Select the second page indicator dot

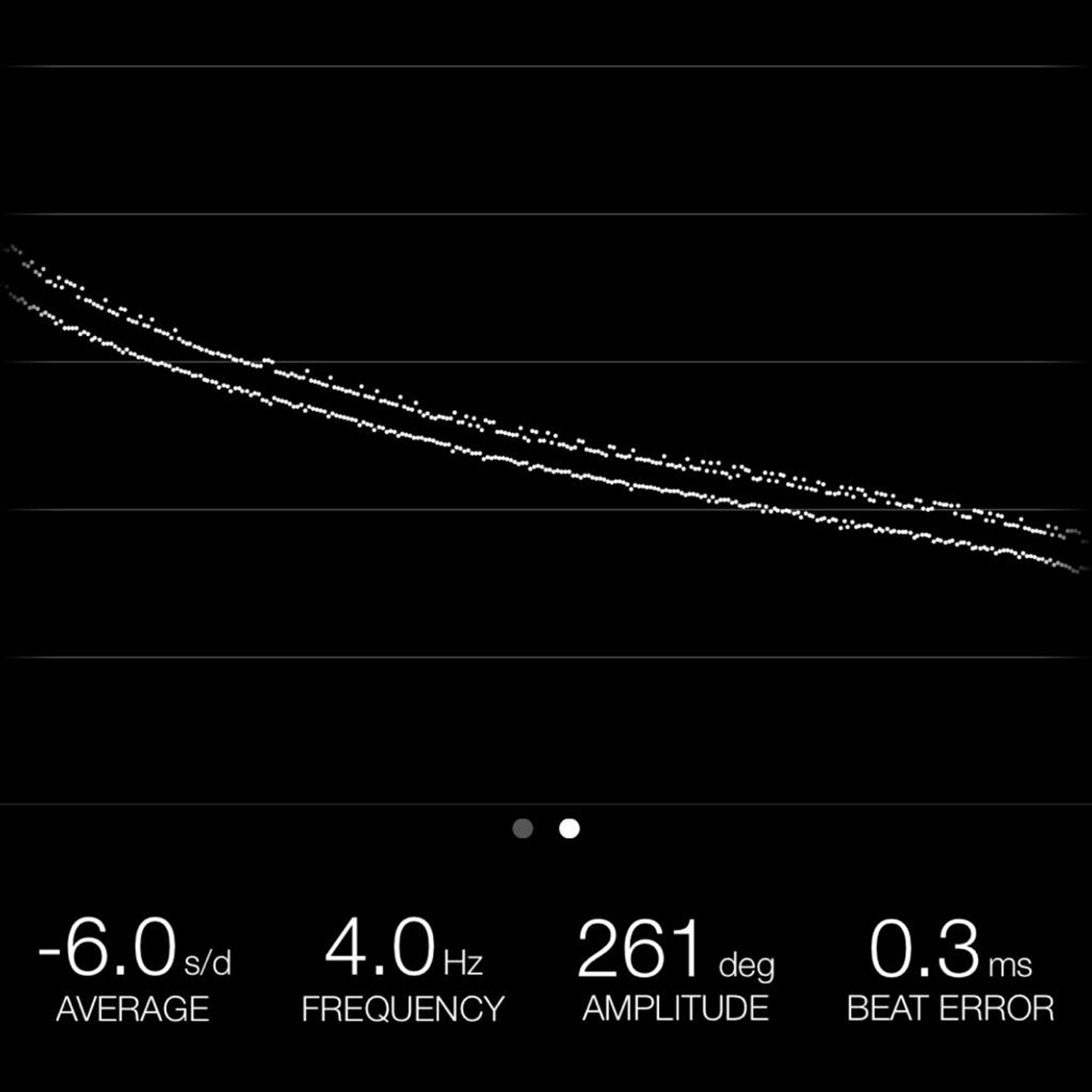(569, 829)
